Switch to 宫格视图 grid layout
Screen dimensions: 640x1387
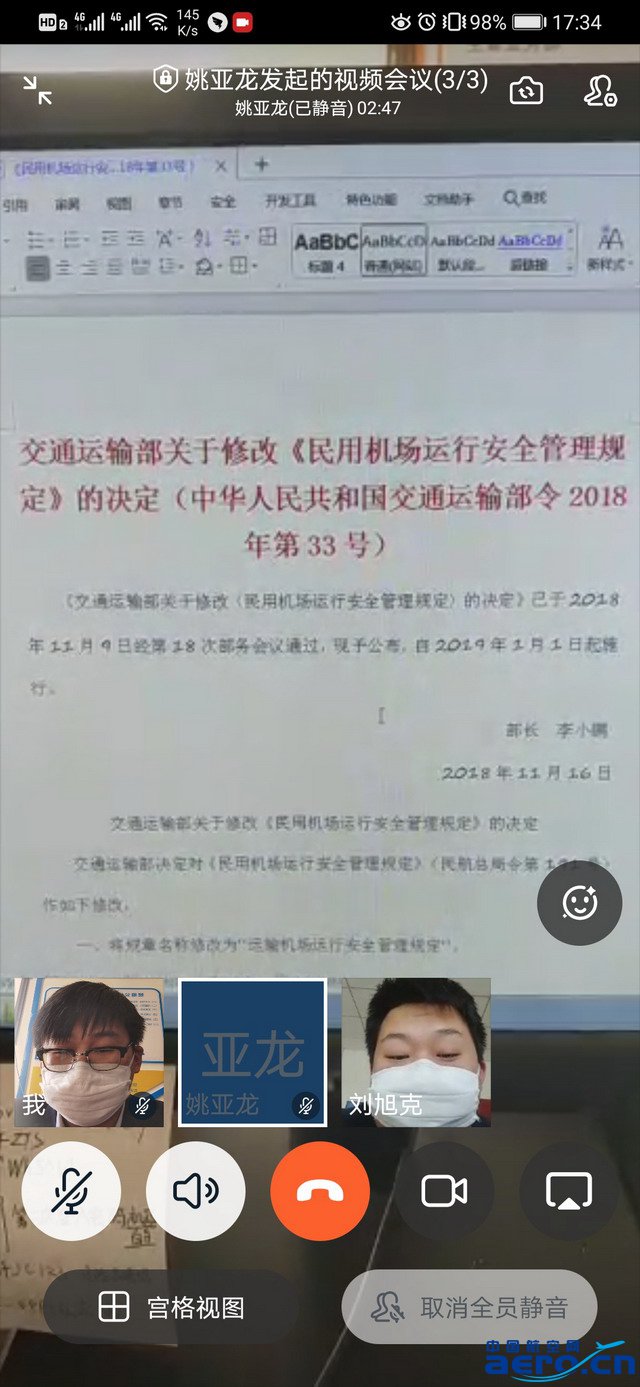[171, 1307]
